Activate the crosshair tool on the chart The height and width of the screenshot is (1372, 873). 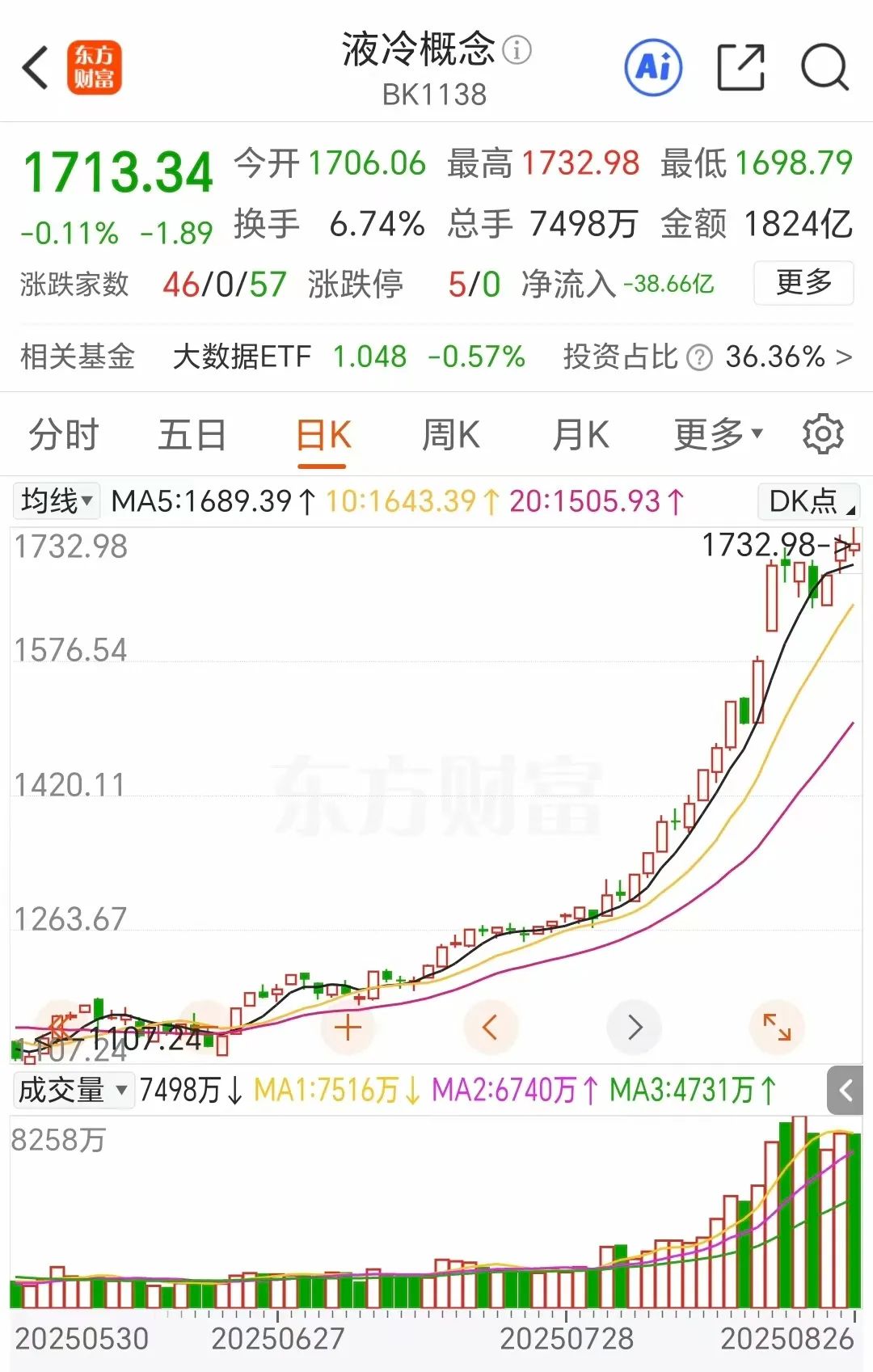click(x=346, y=1028)
